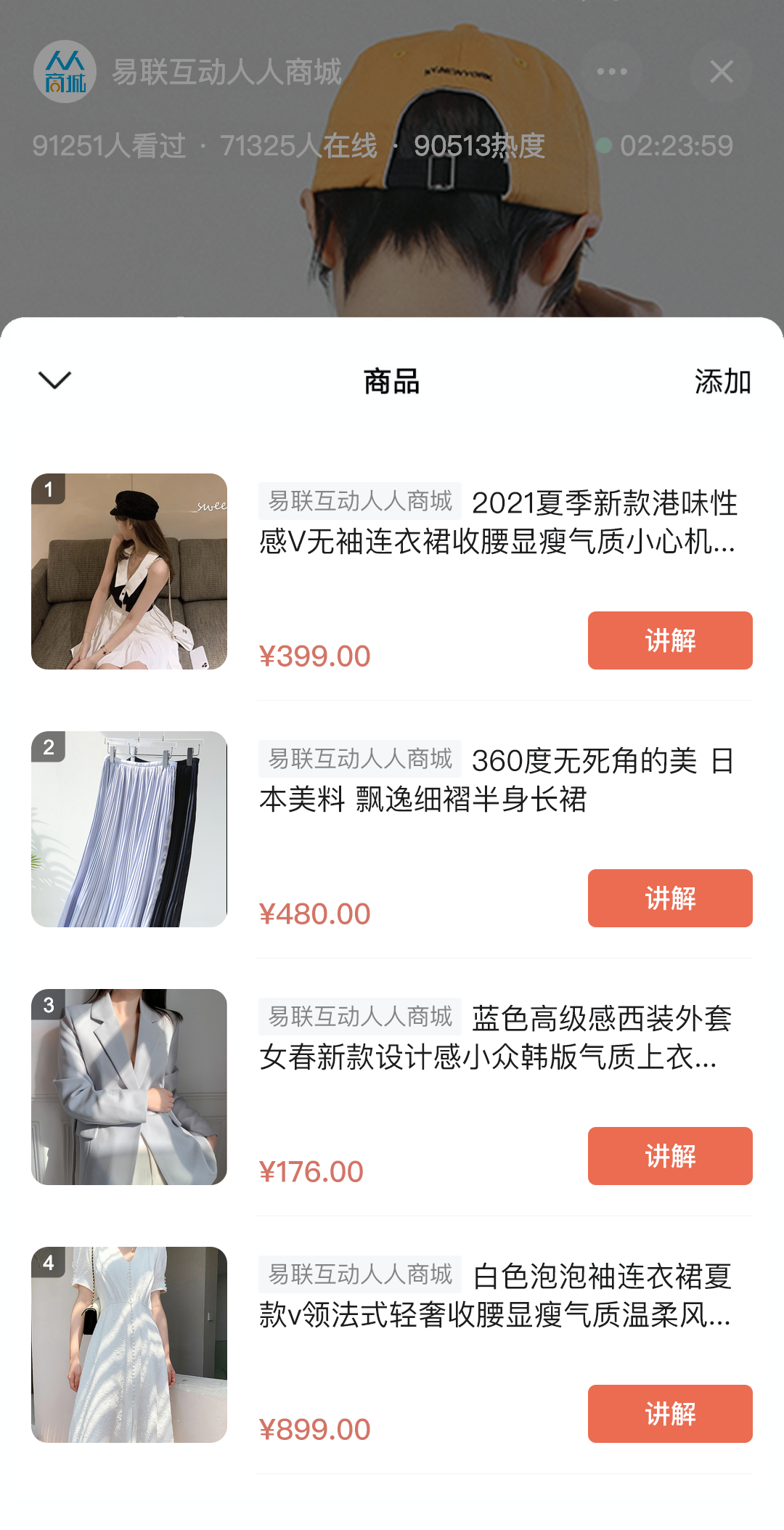The image size is (784, 1530).
Task: Tap 讲解 for the ¥176.00 blue blazer
Action: pyautogui.click(x=669, y=1156)
